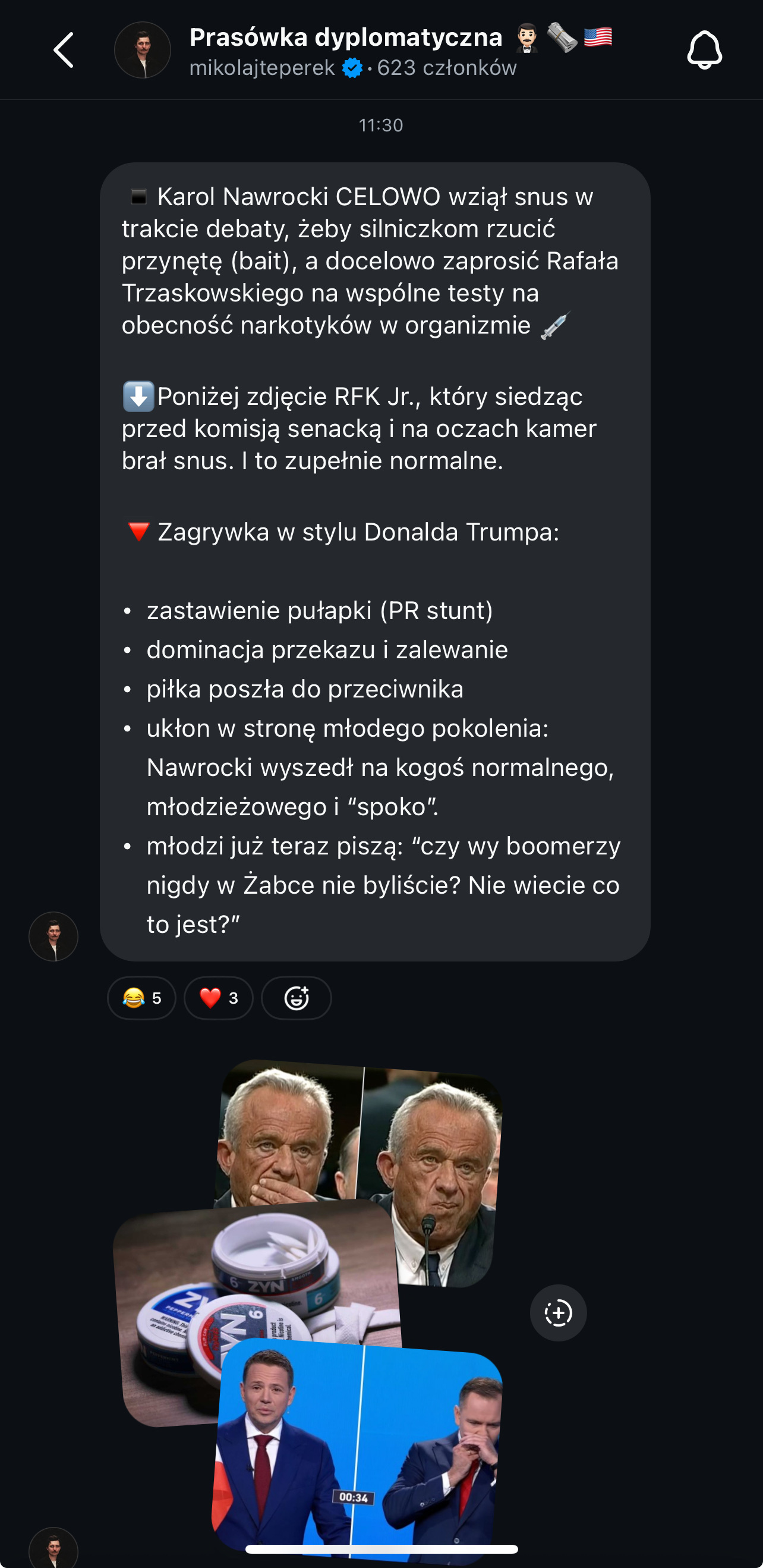Open the channel notifications bell
Viewport: 763px width, 1568px height.
pyautogui.click(x=704, y=50)
